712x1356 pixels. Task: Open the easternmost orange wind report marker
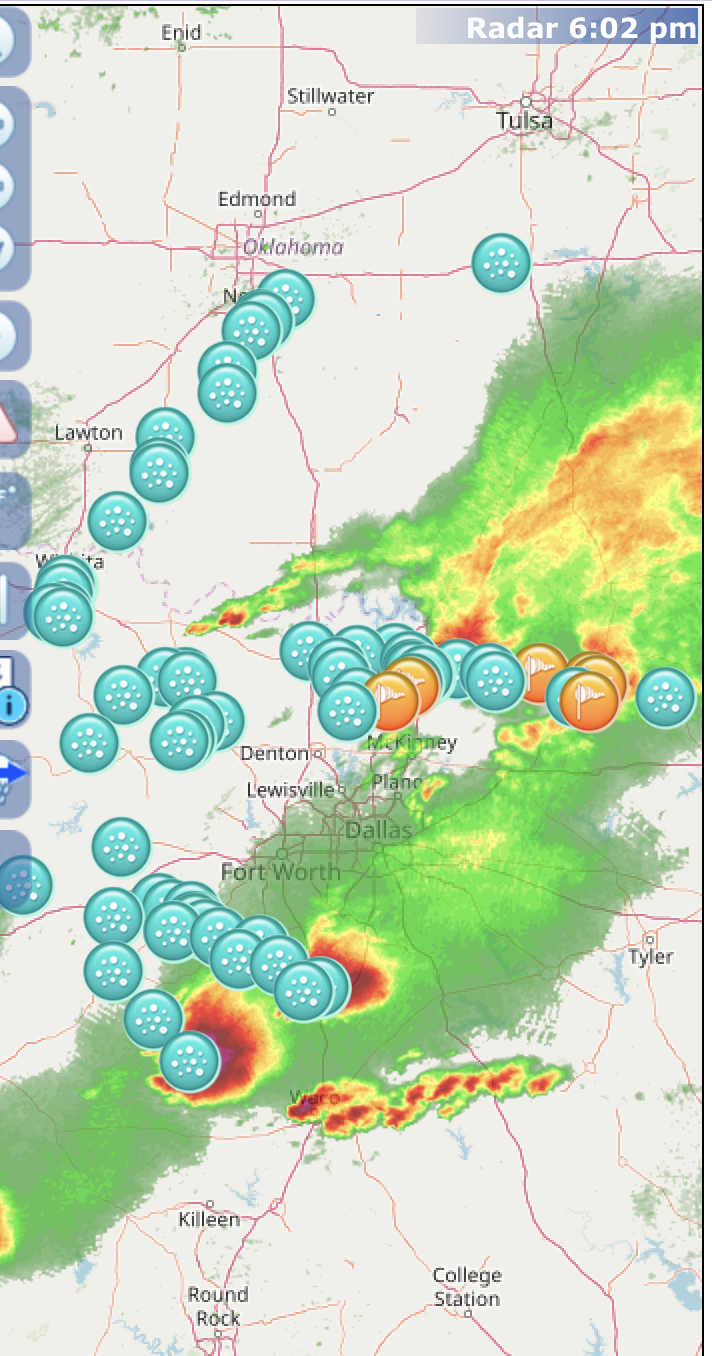(589, 701)
